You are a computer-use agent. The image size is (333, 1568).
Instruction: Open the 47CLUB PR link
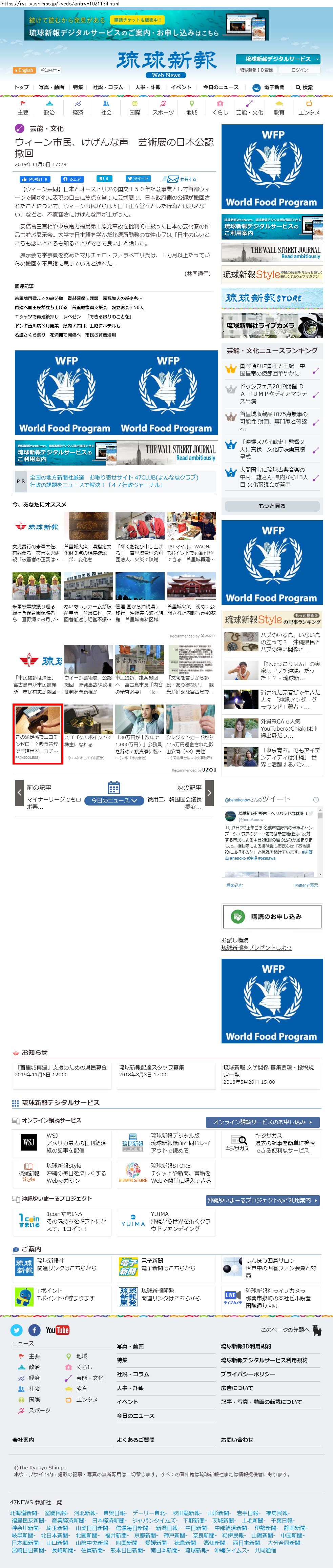[x=114, y=477]
